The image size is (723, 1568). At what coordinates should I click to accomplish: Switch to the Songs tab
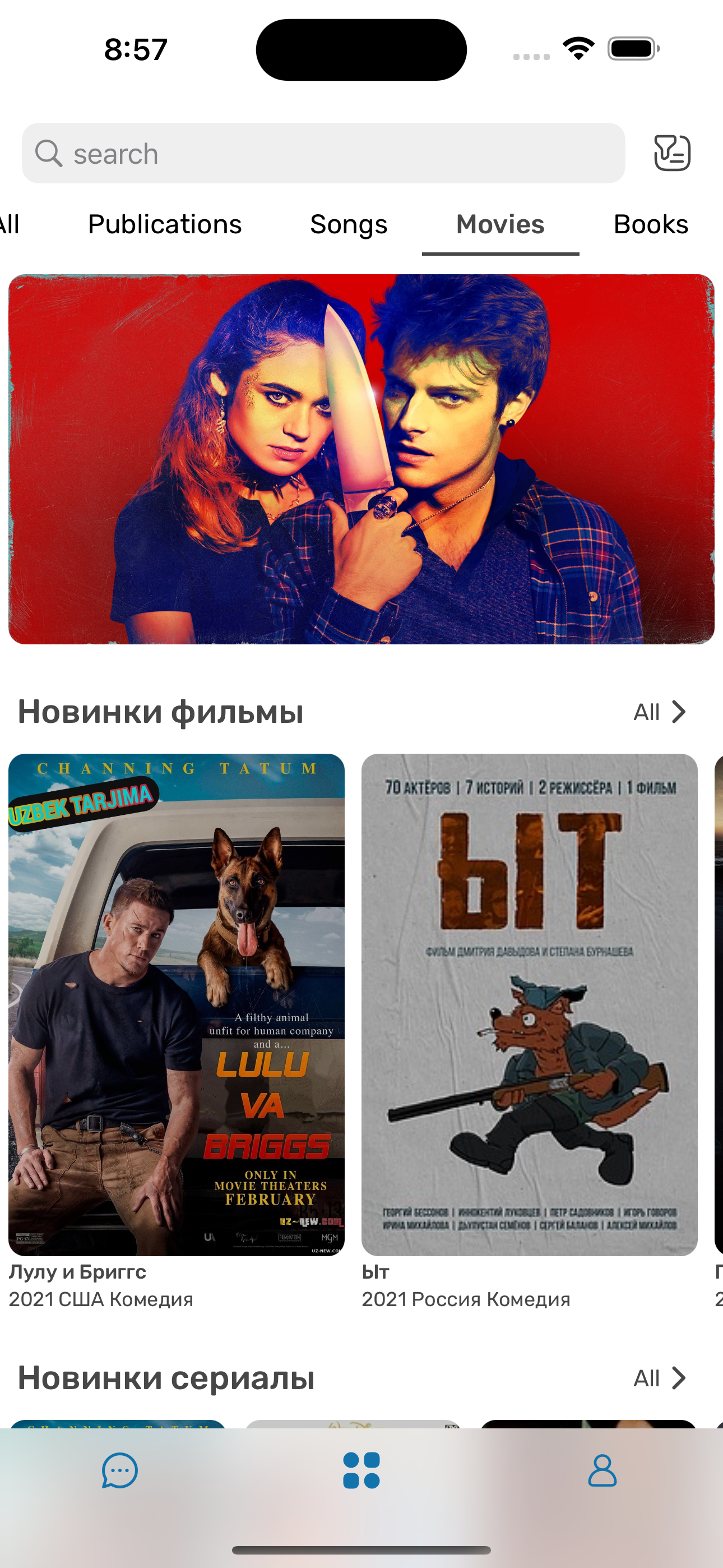point(349,225)
